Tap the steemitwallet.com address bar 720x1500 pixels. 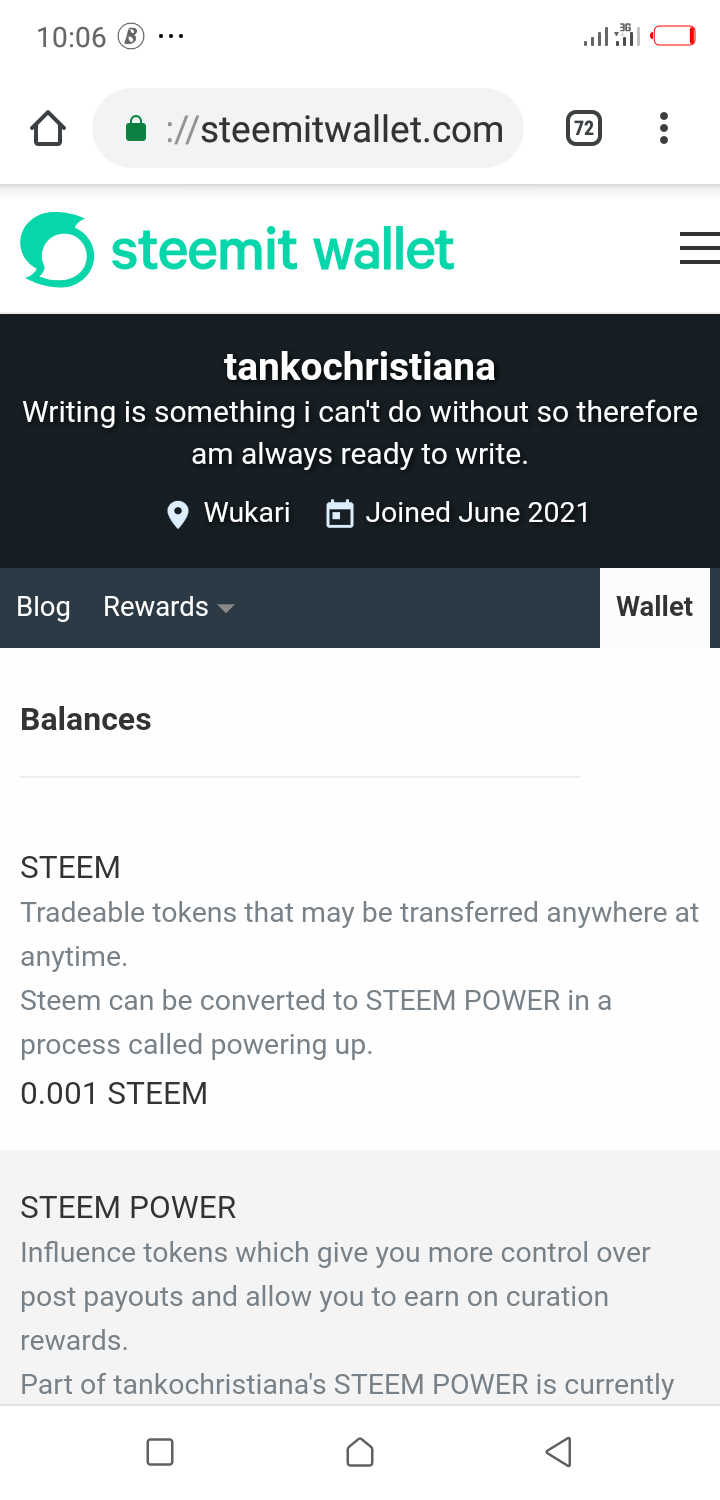point(308,128)
